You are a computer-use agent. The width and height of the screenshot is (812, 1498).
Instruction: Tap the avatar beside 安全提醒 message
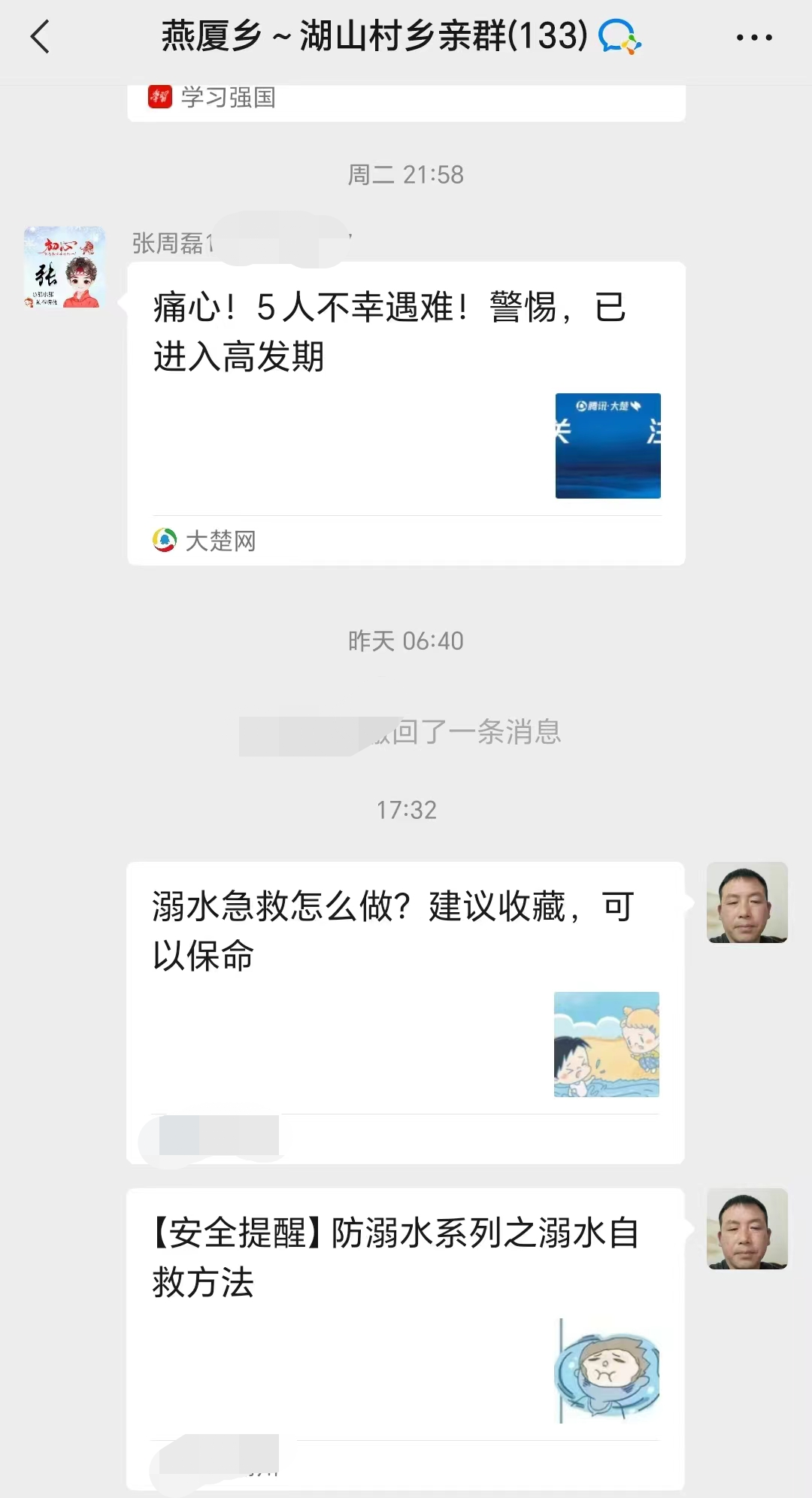(747, 1228)
